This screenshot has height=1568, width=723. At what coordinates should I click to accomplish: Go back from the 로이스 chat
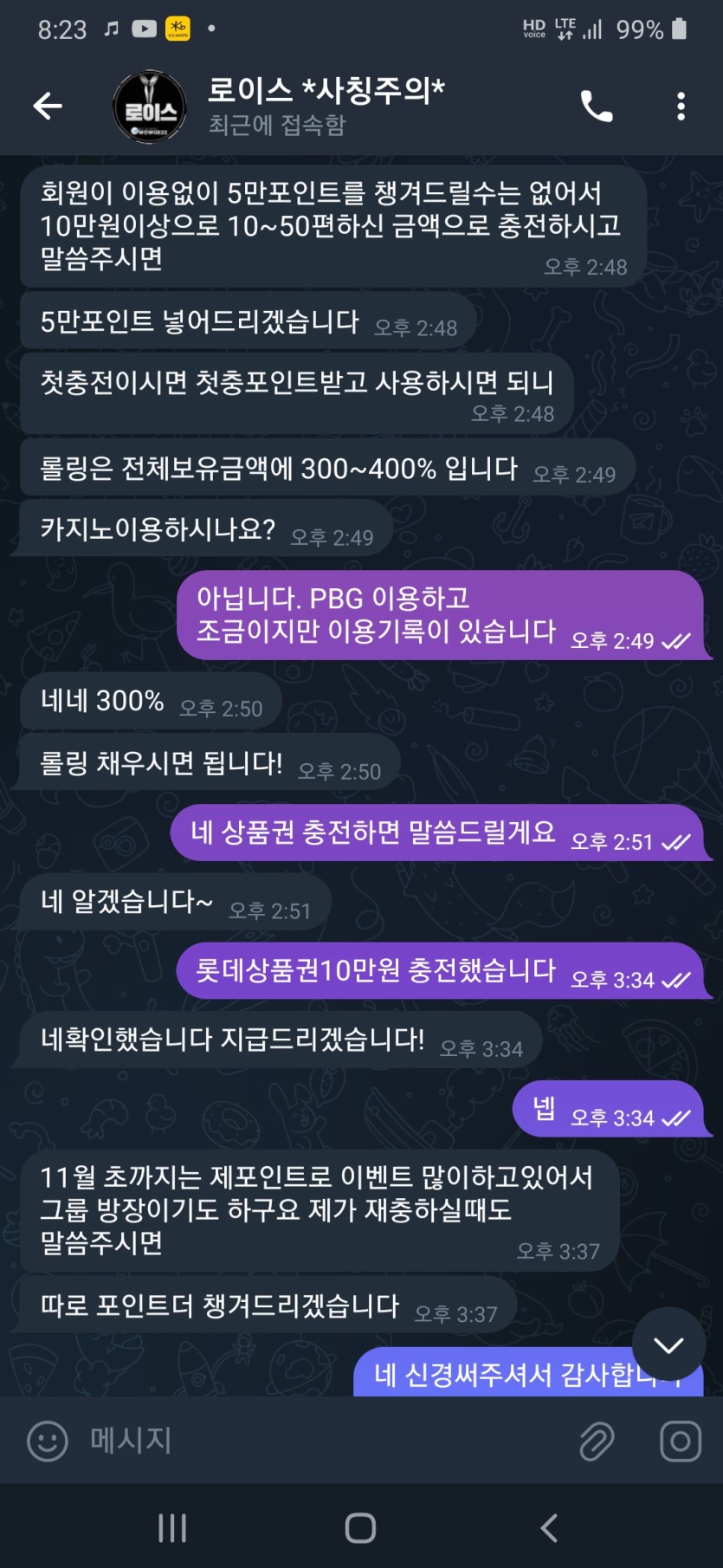click(x=48, y=106)
